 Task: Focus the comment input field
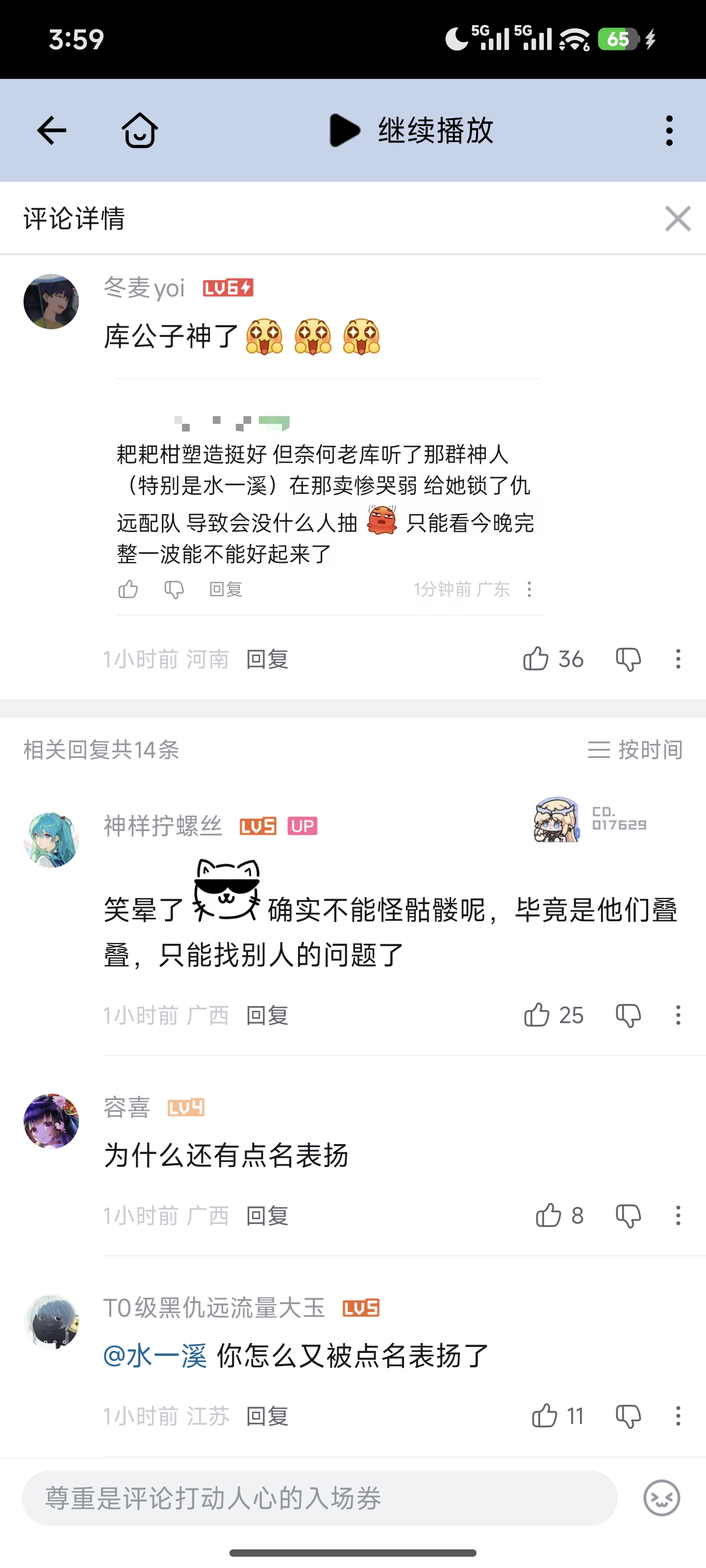(320, 1498)
